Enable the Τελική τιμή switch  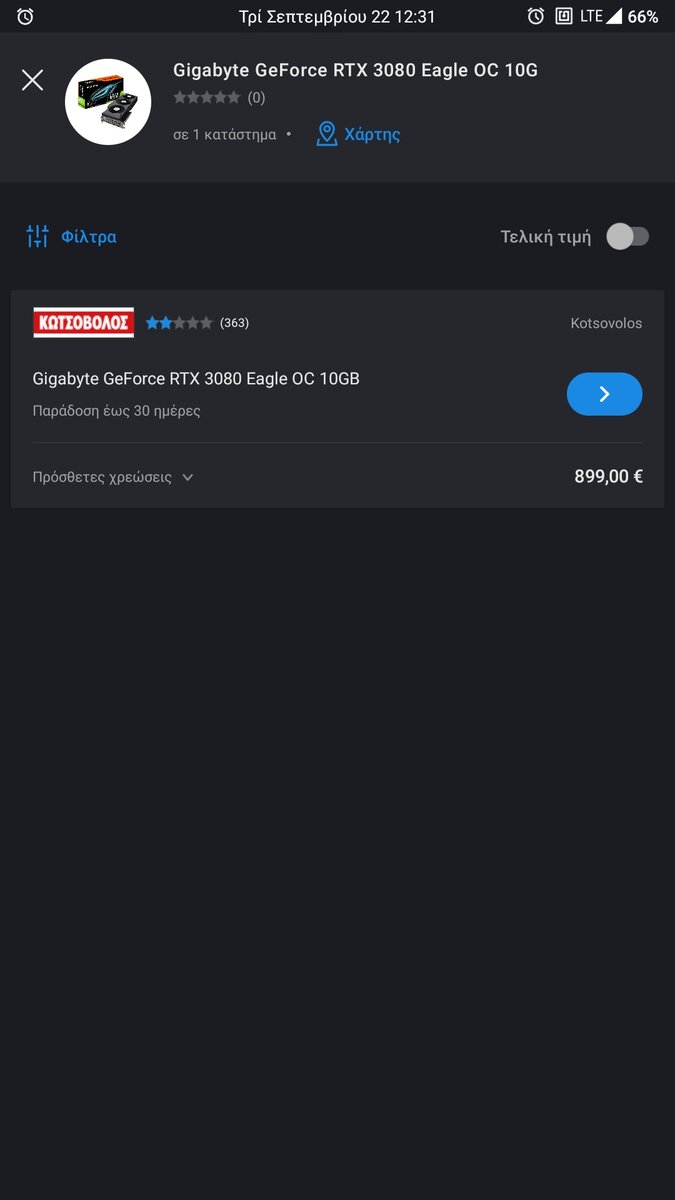click(628, 237)
